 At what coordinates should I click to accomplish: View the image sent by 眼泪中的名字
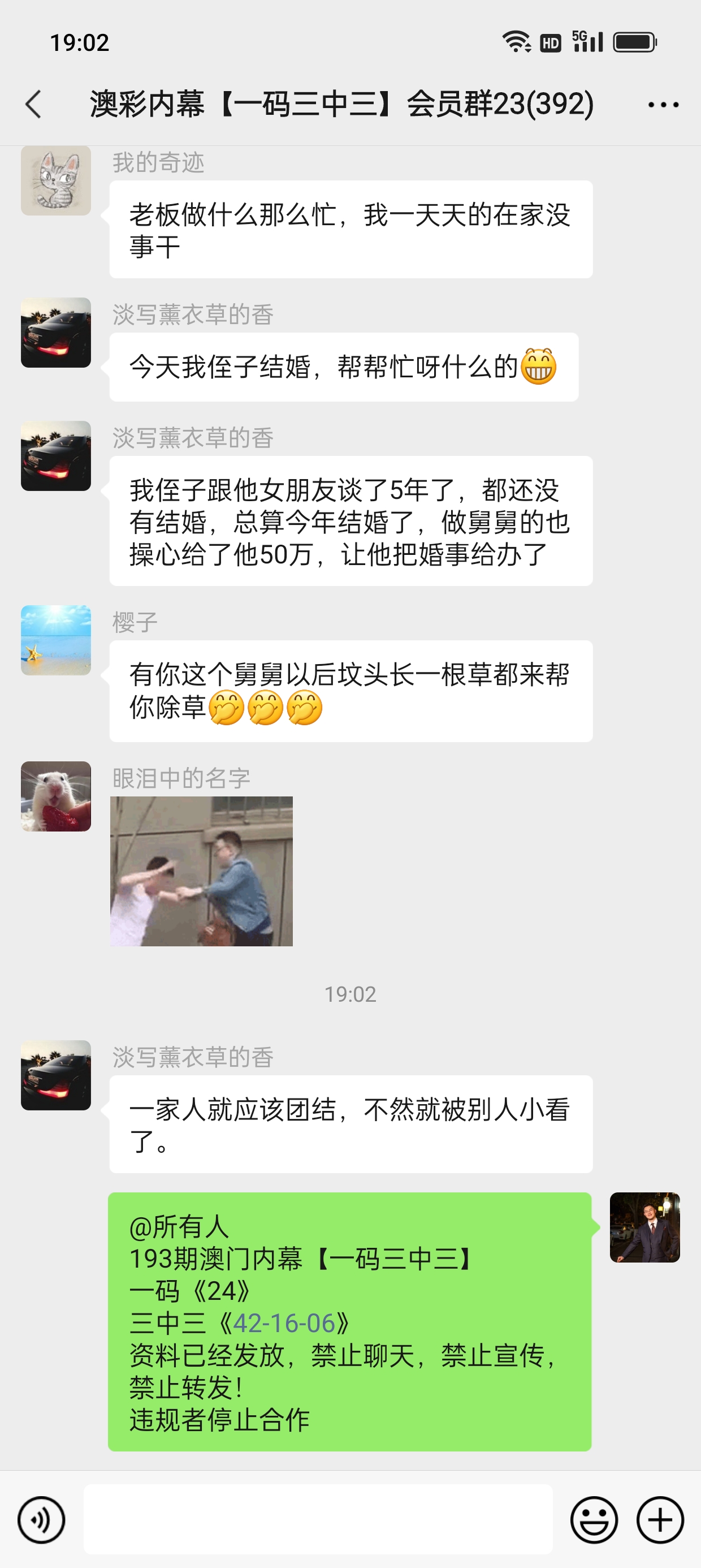coord(201,871)
